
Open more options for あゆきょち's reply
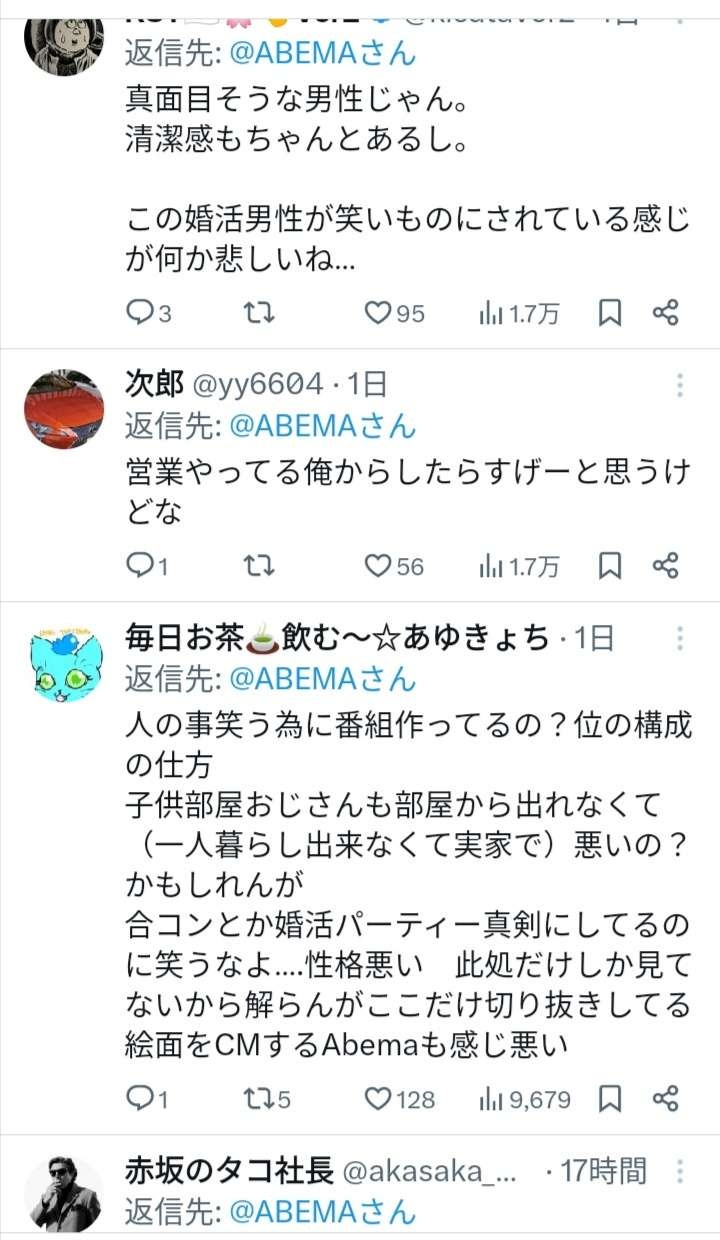pyautogui.click(x=680, y=638)
